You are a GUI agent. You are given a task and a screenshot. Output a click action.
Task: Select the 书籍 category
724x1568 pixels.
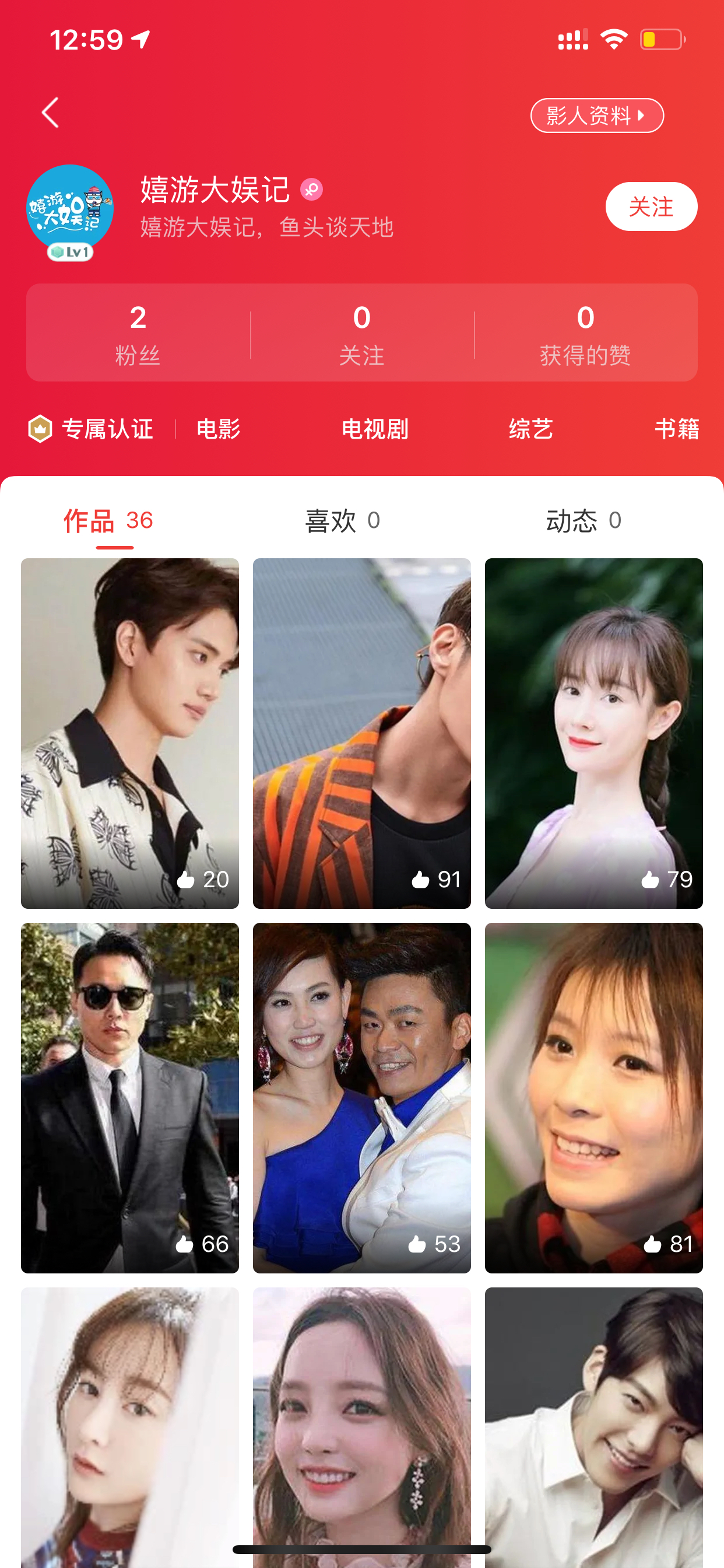tap(677, 430)
